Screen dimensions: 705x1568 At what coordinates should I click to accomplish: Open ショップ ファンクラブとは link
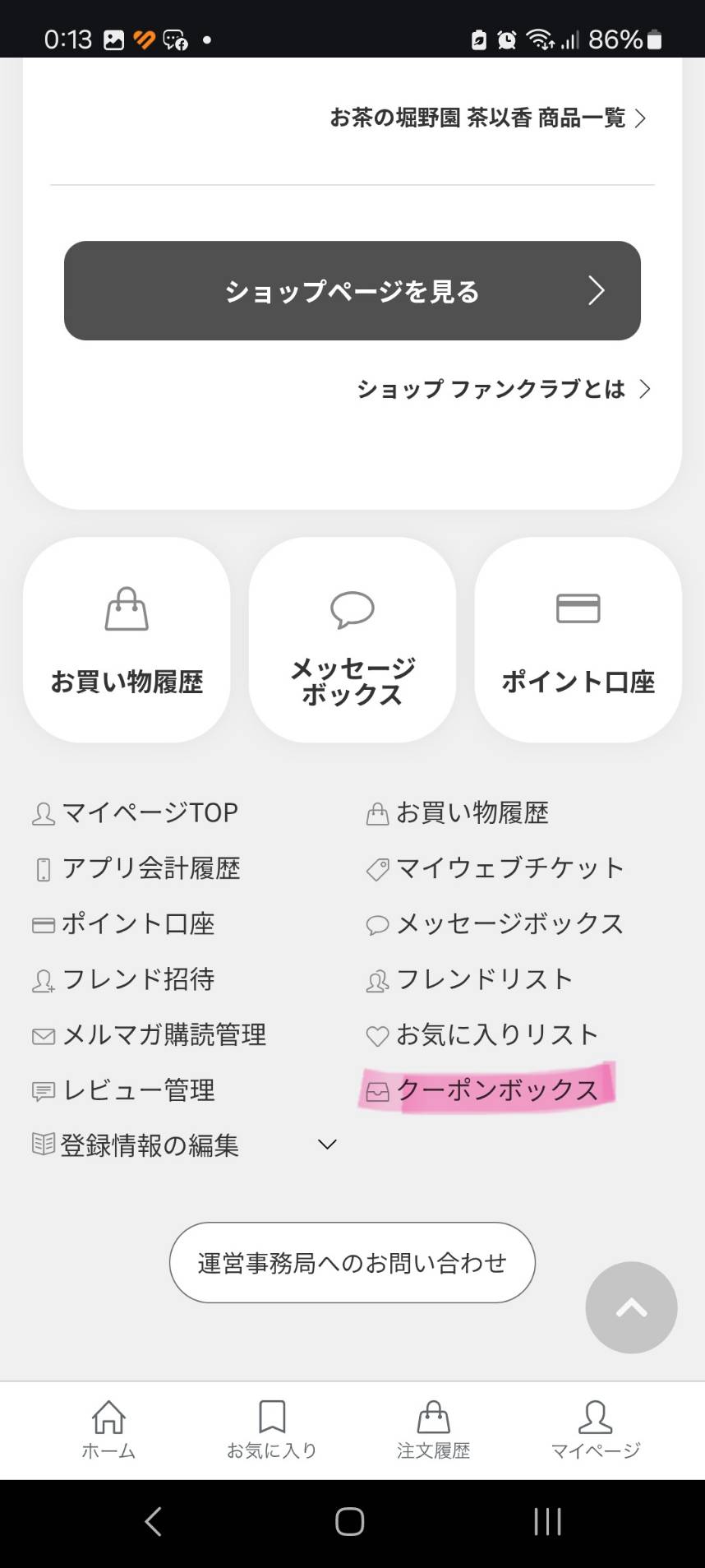pos(503,389)
